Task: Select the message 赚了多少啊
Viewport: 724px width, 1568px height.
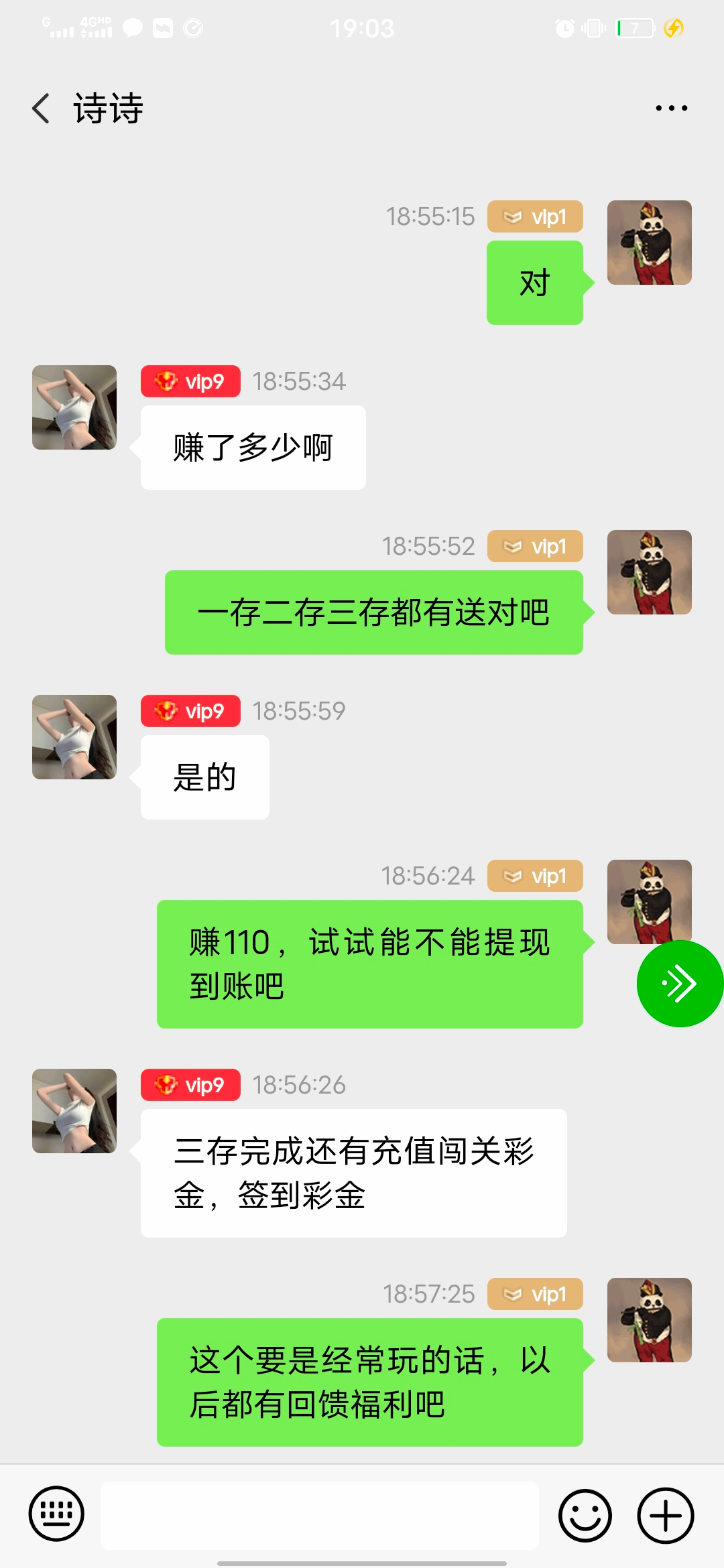Action: click(253, 446)
